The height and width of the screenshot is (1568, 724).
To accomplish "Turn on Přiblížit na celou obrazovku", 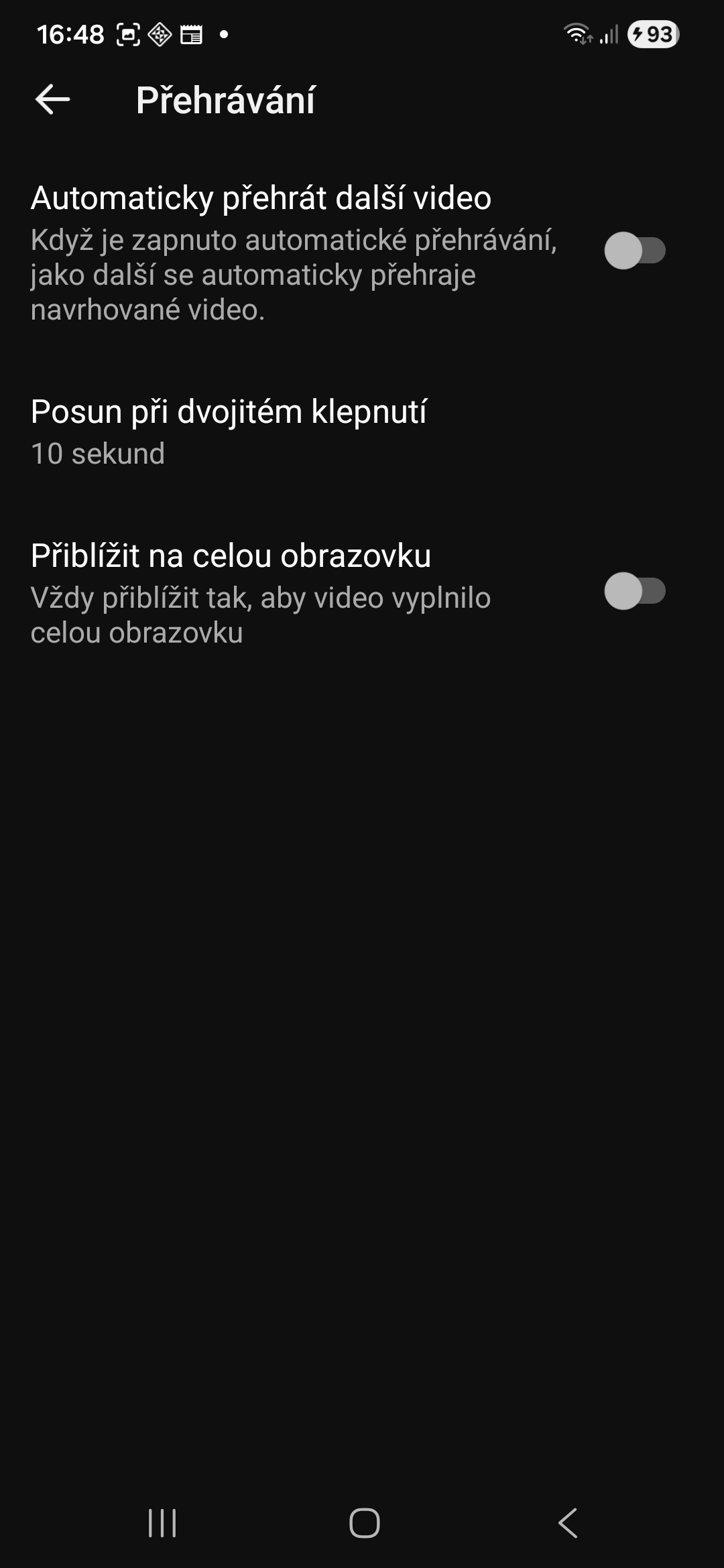I will pos(634,591).
